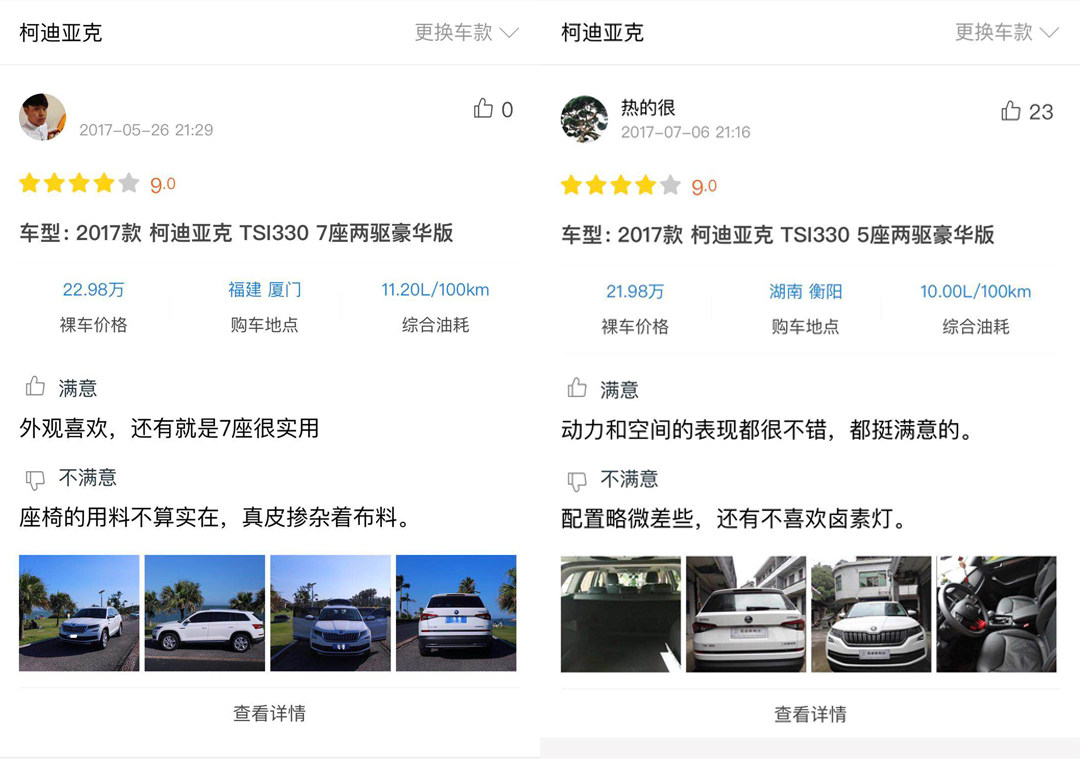The height and width of the screenshot is (759, 1080).
Task: Open seaside photo of car's rear view
Action: [456, 612]
